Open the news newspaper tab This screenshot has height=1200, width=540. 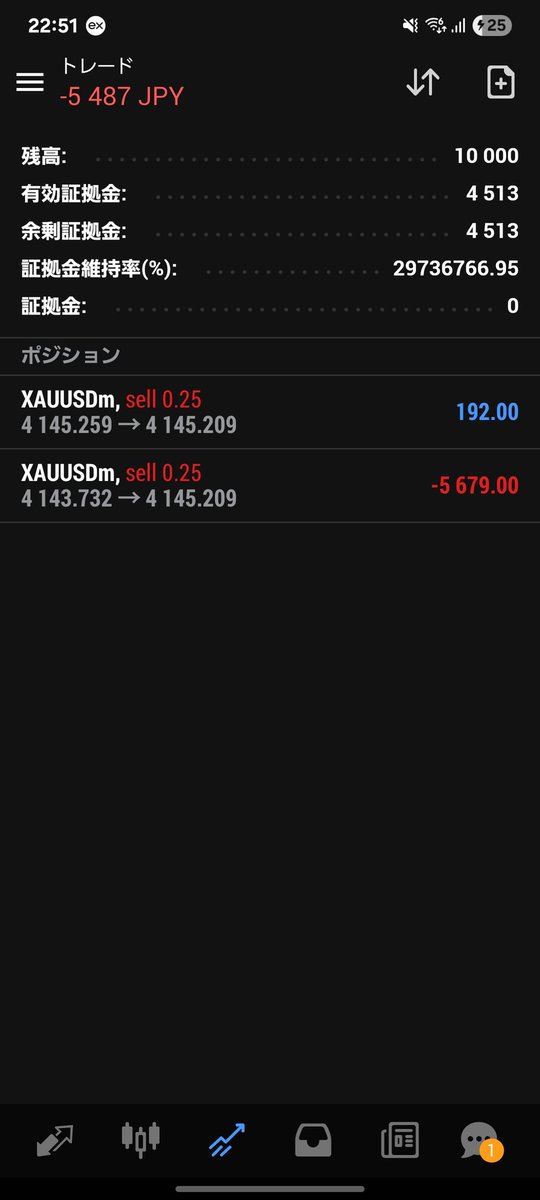[399, 1140]
